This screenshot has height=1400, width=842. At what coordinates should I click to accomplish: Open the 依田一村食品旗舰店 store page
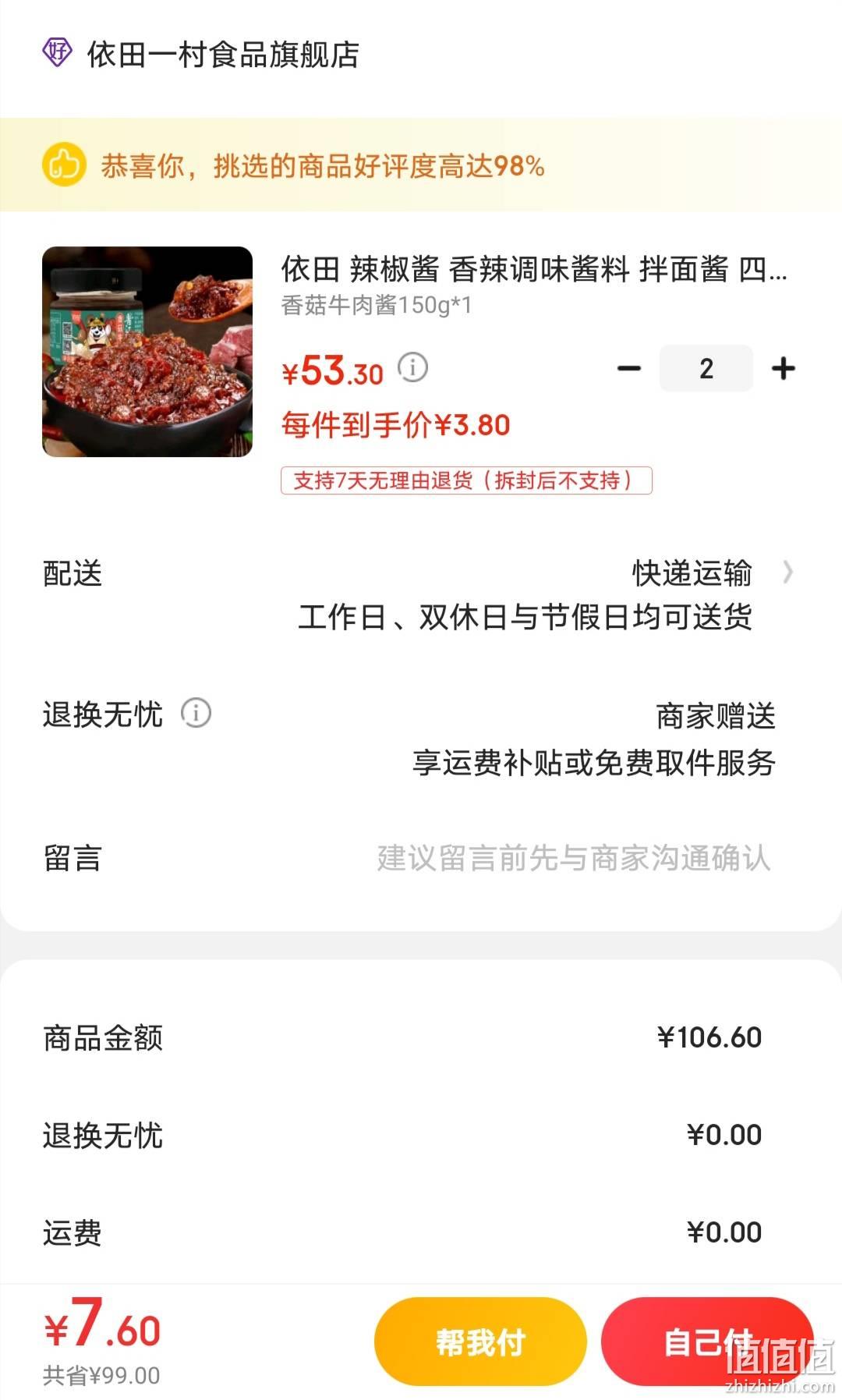click(222, 55)
